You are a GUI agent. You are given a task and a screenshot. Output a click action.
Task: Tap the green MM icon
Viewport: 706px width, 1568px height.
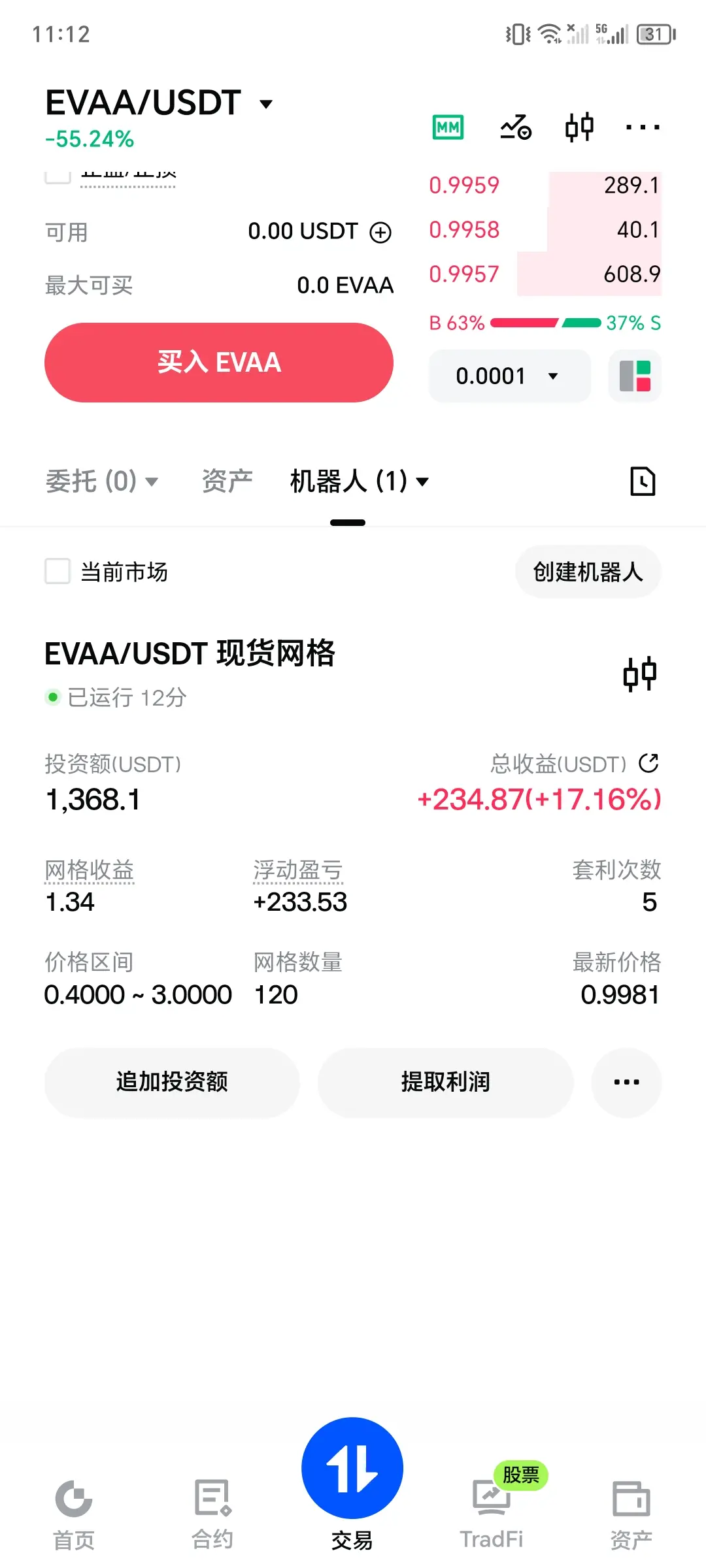point(448,127)
